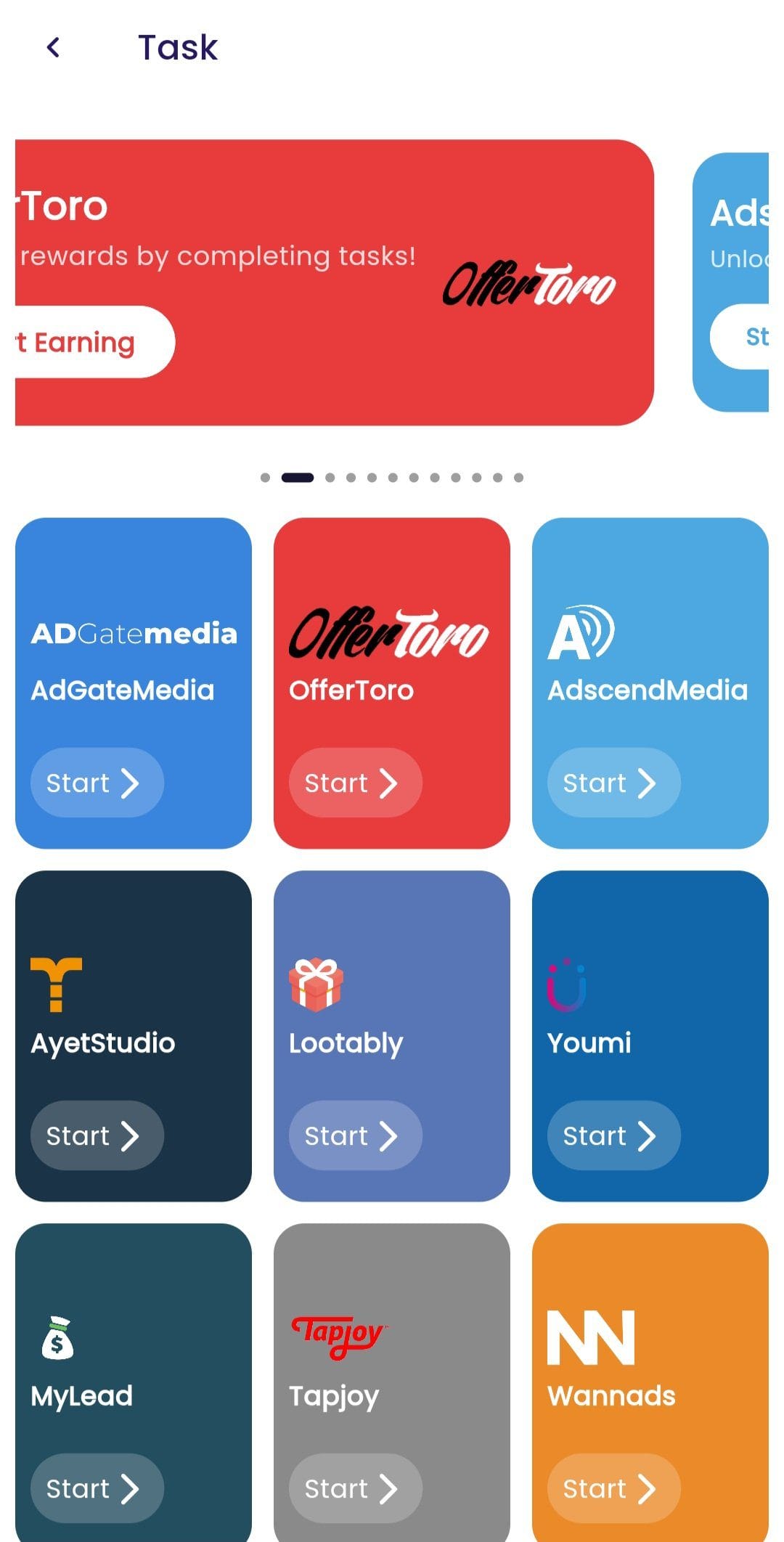Start OfferToro tasks from the red card
Screen dimensions: 784x1542
pyautogui.click(x=356, y=783)
